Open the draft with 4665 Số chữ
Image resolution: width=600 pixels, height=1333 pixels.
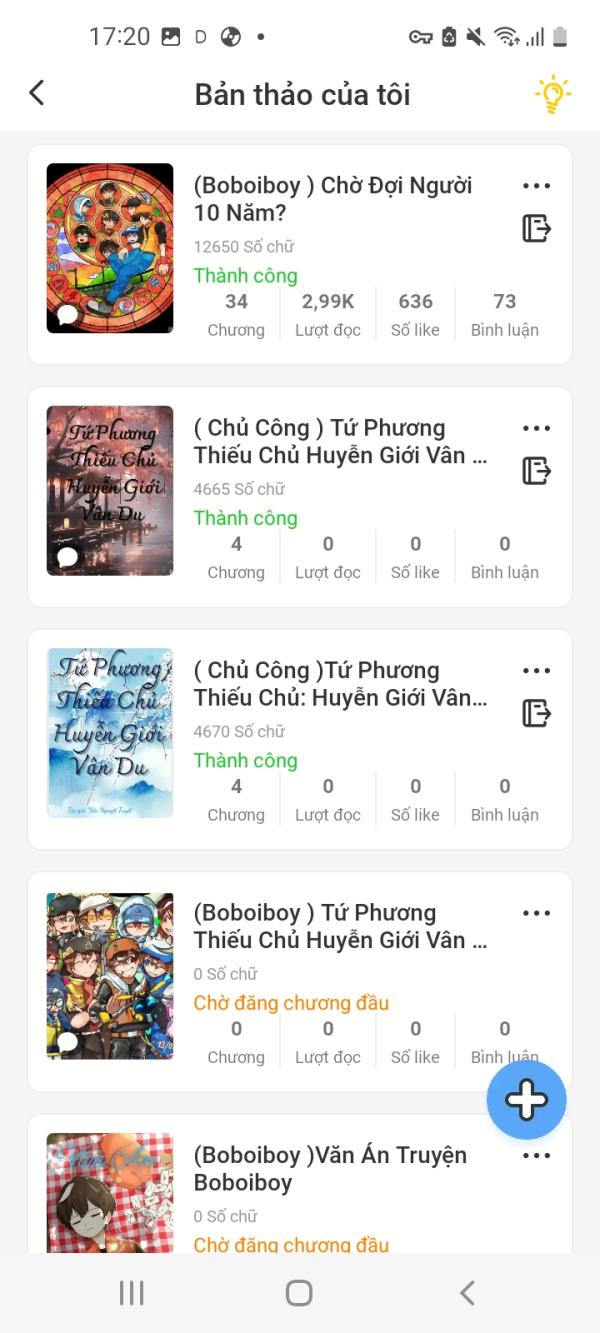click(x=300, y=497)
